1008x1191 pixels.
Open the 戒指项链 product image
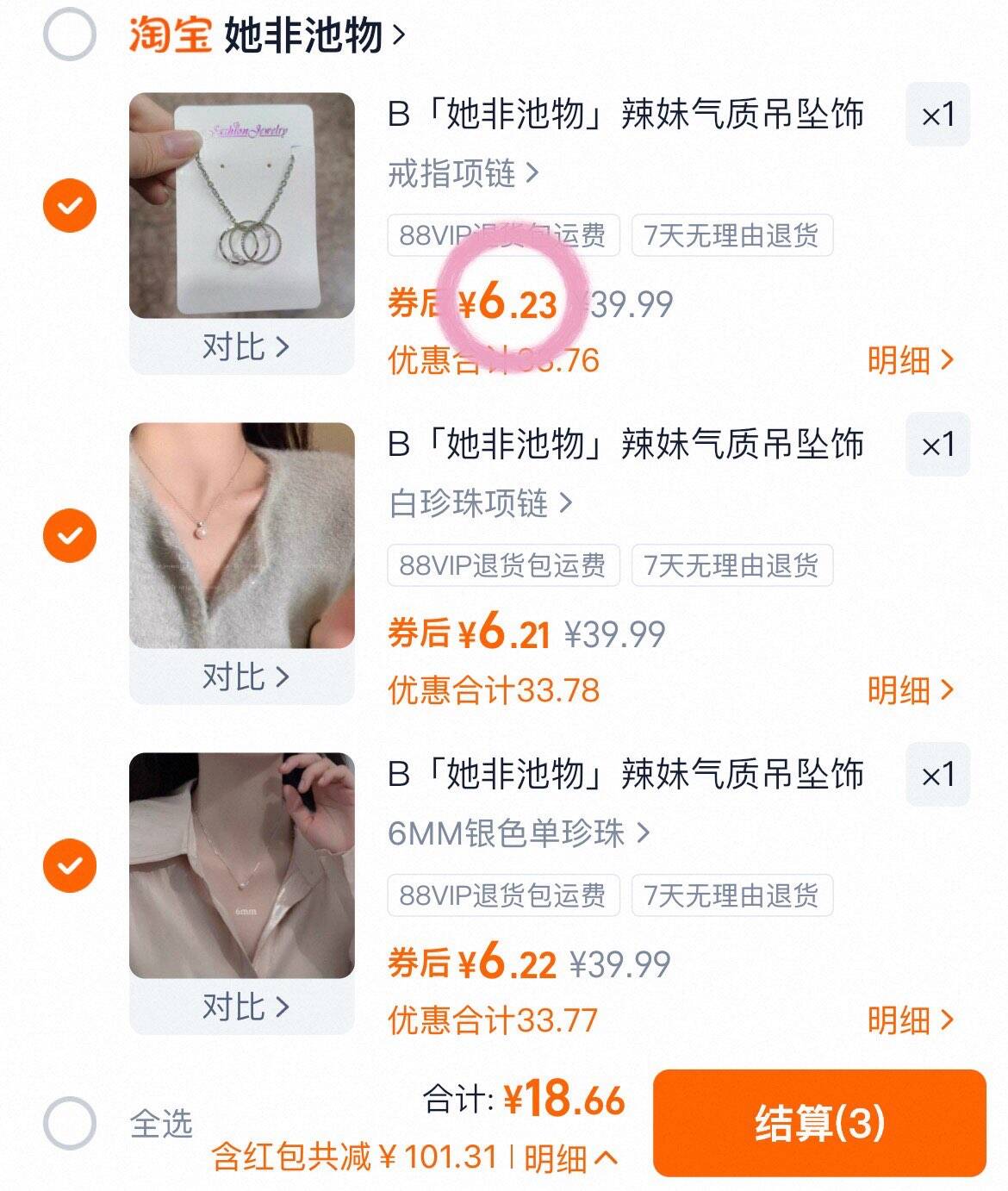(242, 205)
